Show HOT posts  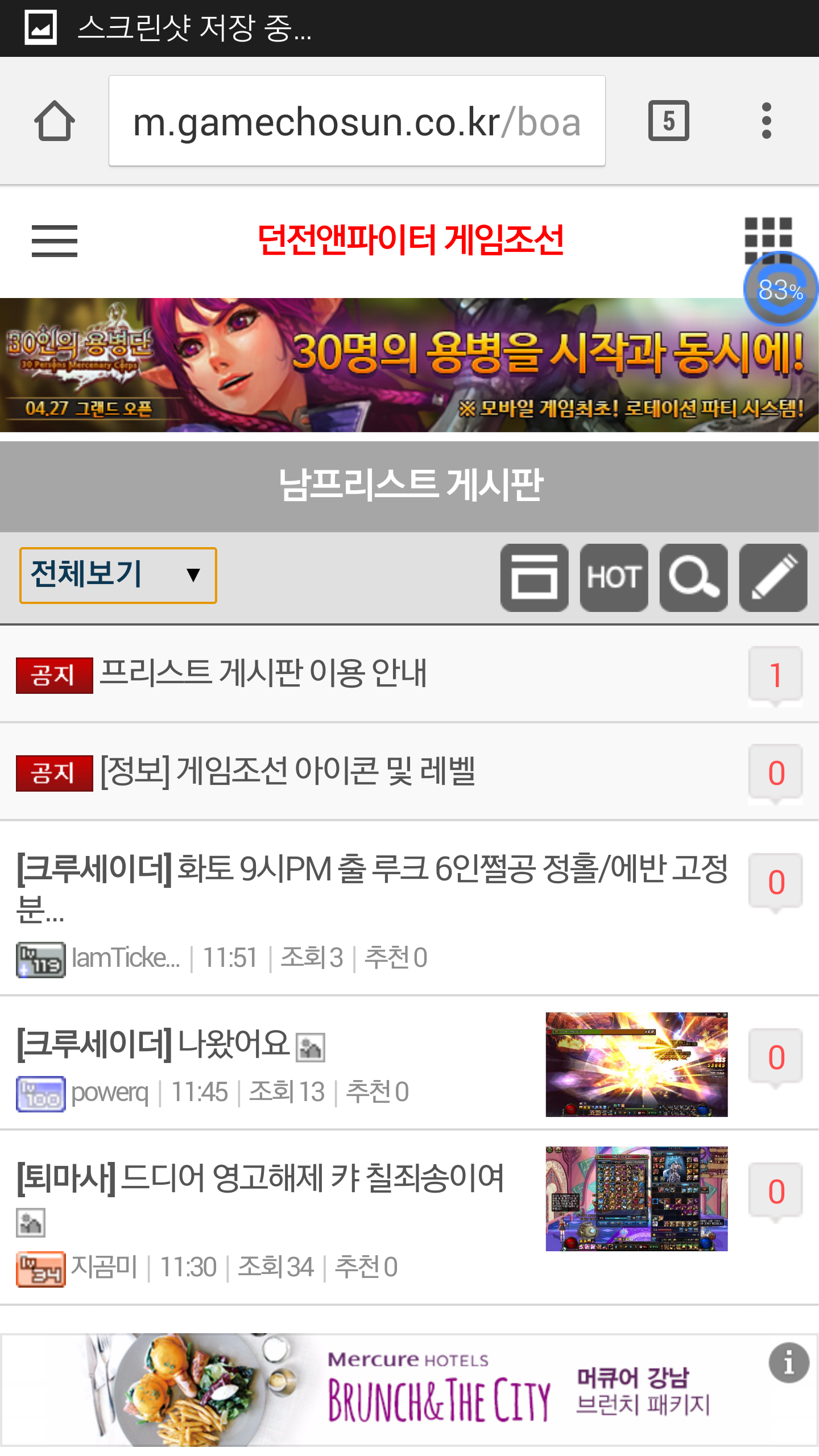click(614, 577)
